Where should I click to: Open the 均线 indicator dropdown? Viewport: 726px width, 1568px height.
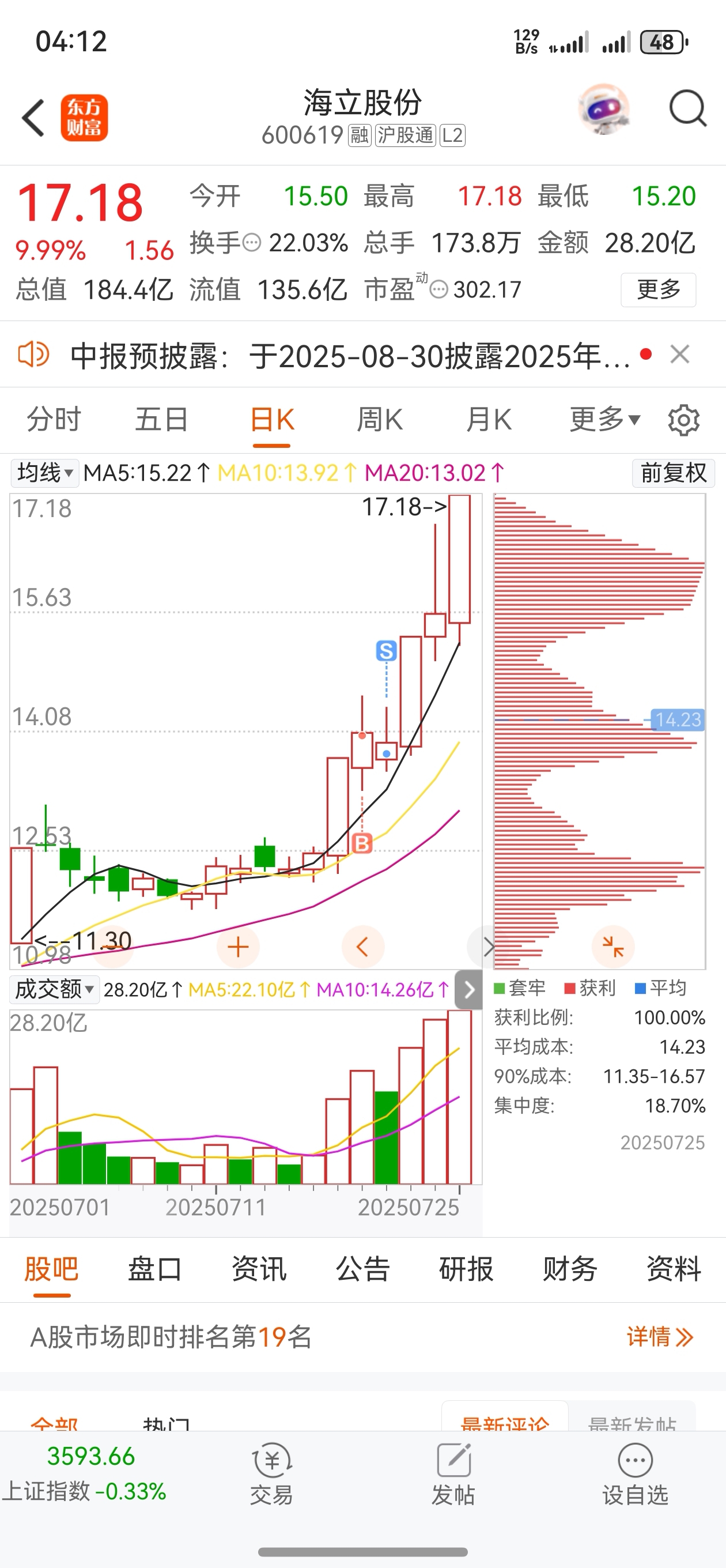coord(45,473)
